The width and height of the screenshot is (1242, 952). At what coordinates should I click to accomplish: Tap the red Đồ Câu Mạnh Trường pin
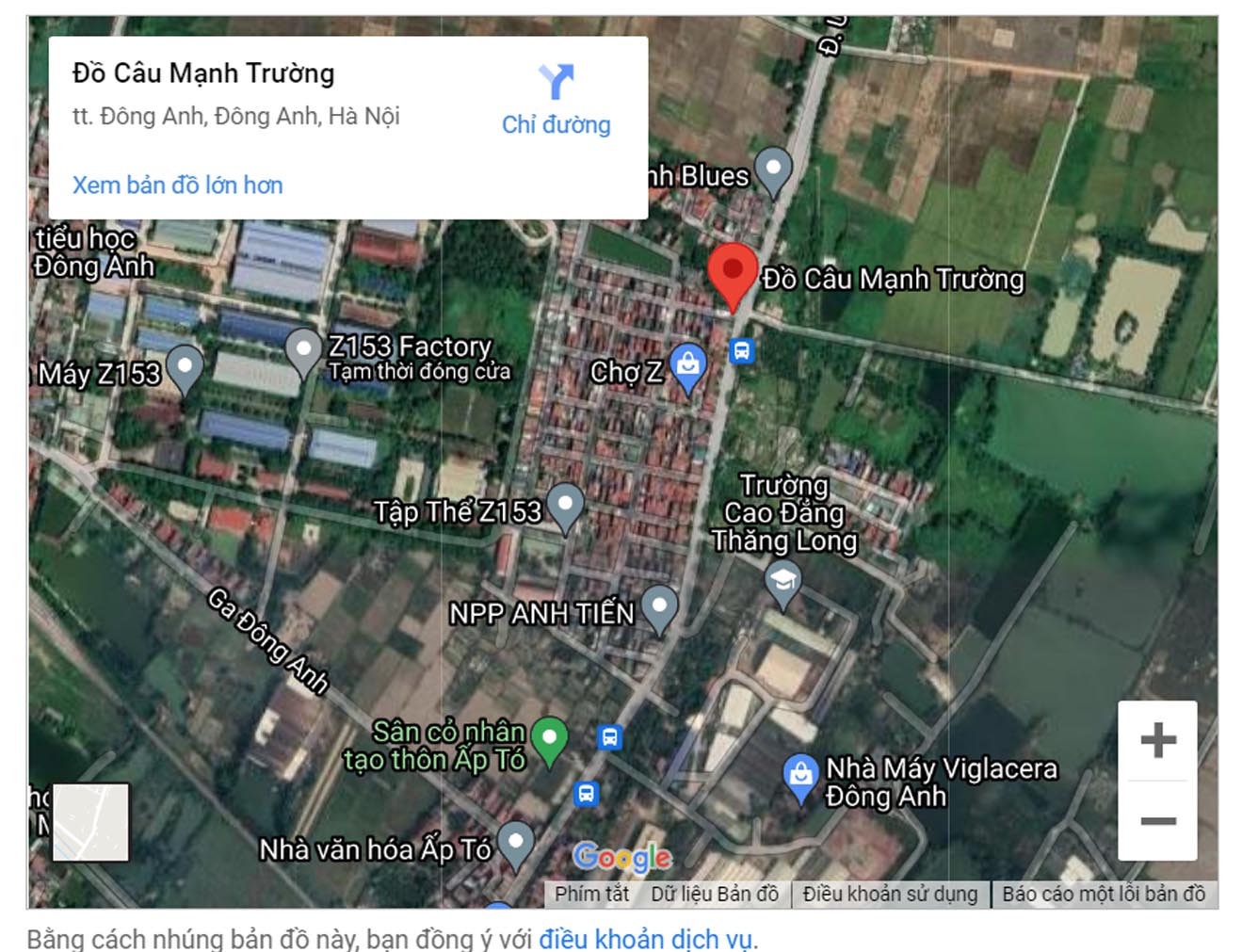pos(733,273)
